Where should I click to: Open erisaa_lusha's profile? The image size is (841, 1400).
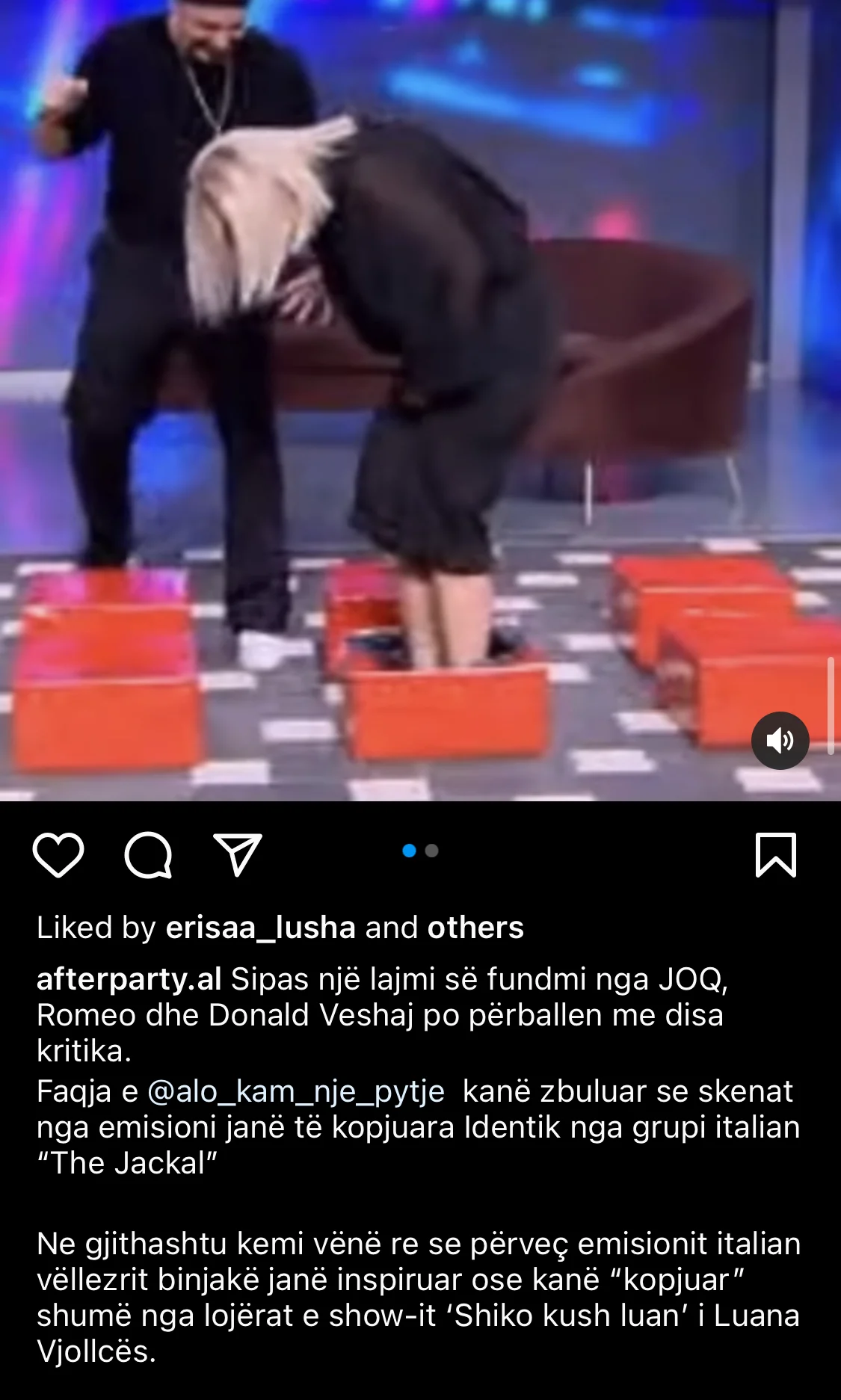(260, 928)
